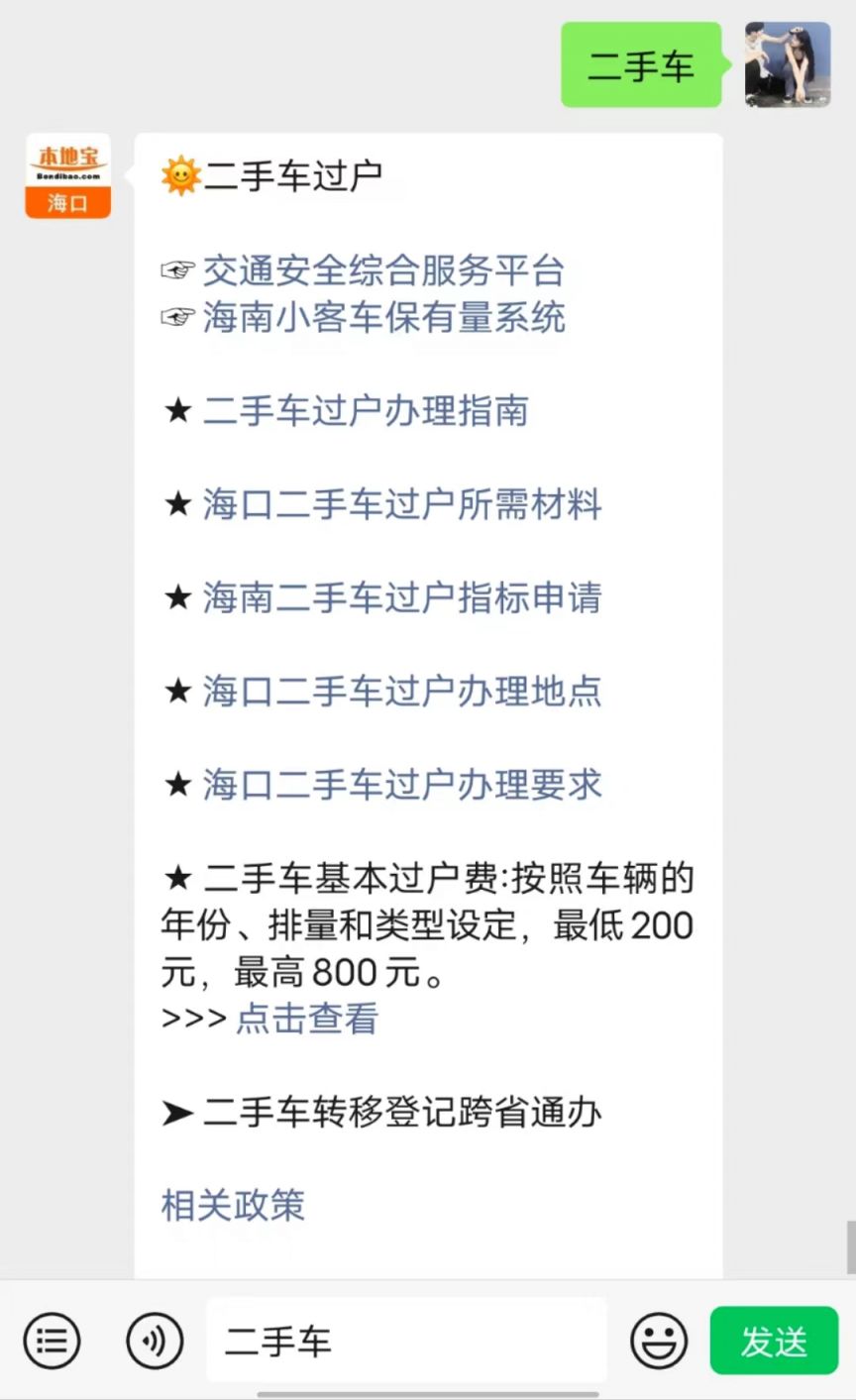The width and height of the screenshot is (856, 1400).
Task: Open the emoji picker
Action: point(659,1342)
